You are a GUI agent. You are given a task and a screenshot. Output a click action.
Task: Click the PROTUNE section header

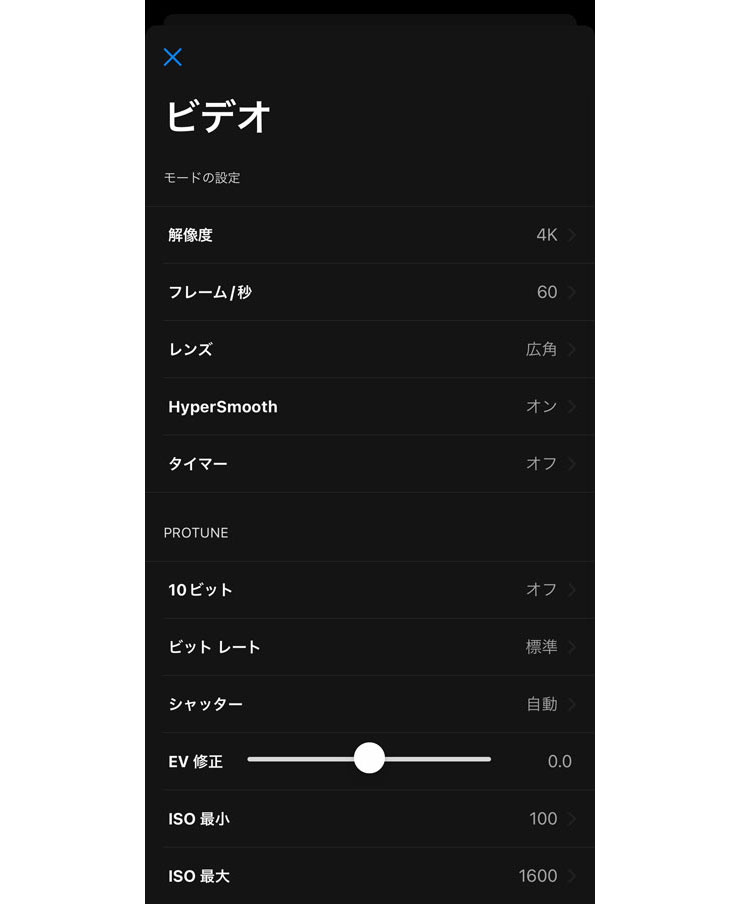pyautogui.click(x=196, y=533)
